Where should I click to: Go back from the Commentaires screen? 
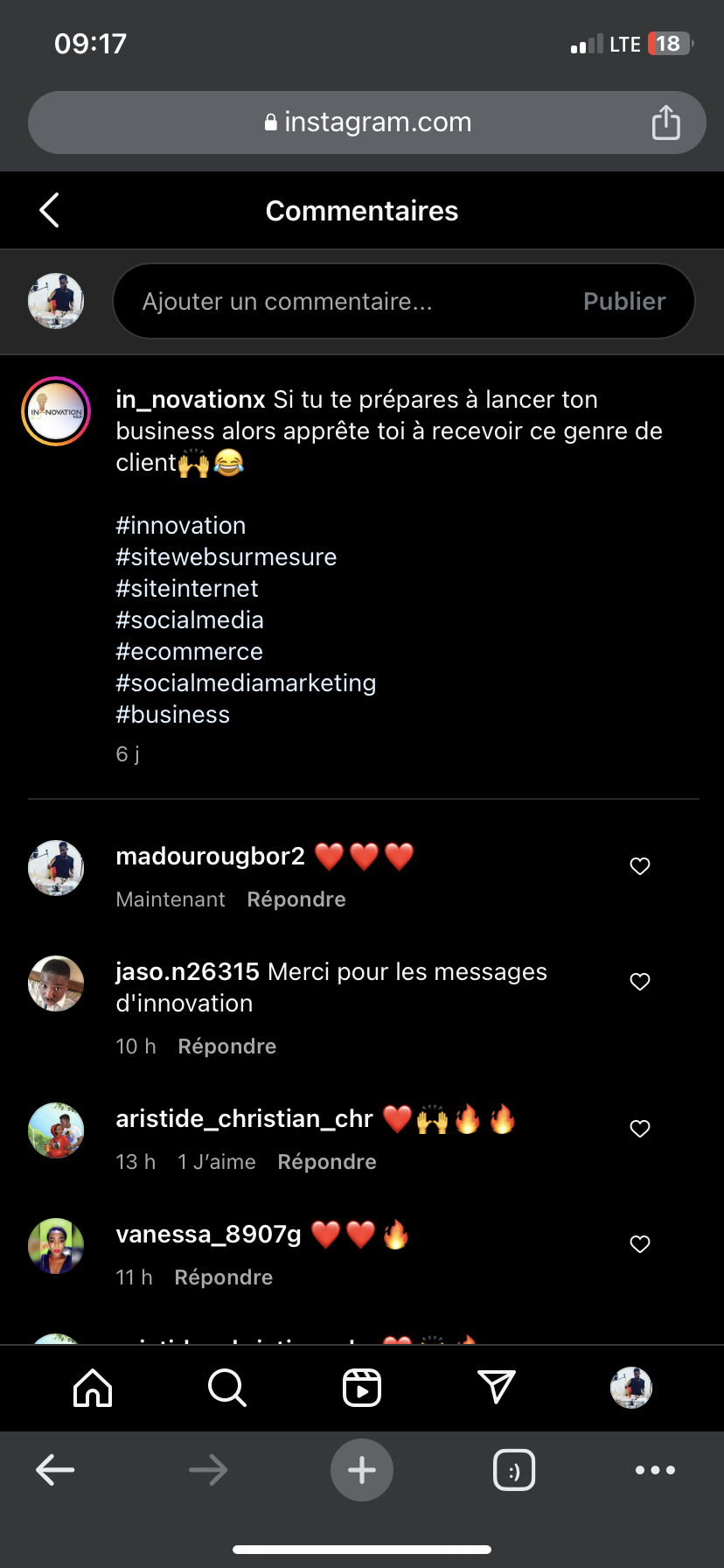50,210
